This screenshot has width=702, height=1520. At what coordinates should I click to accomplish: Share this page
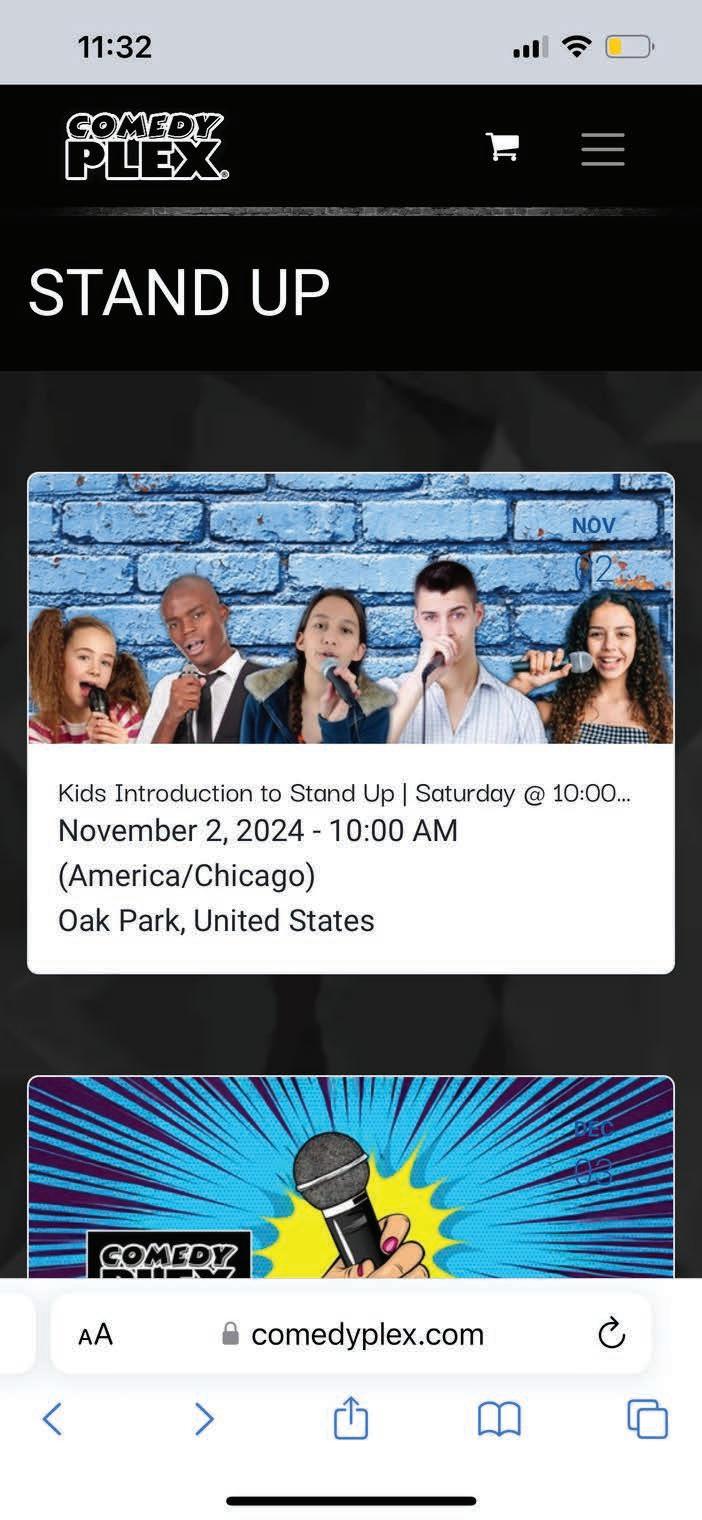351,1417
